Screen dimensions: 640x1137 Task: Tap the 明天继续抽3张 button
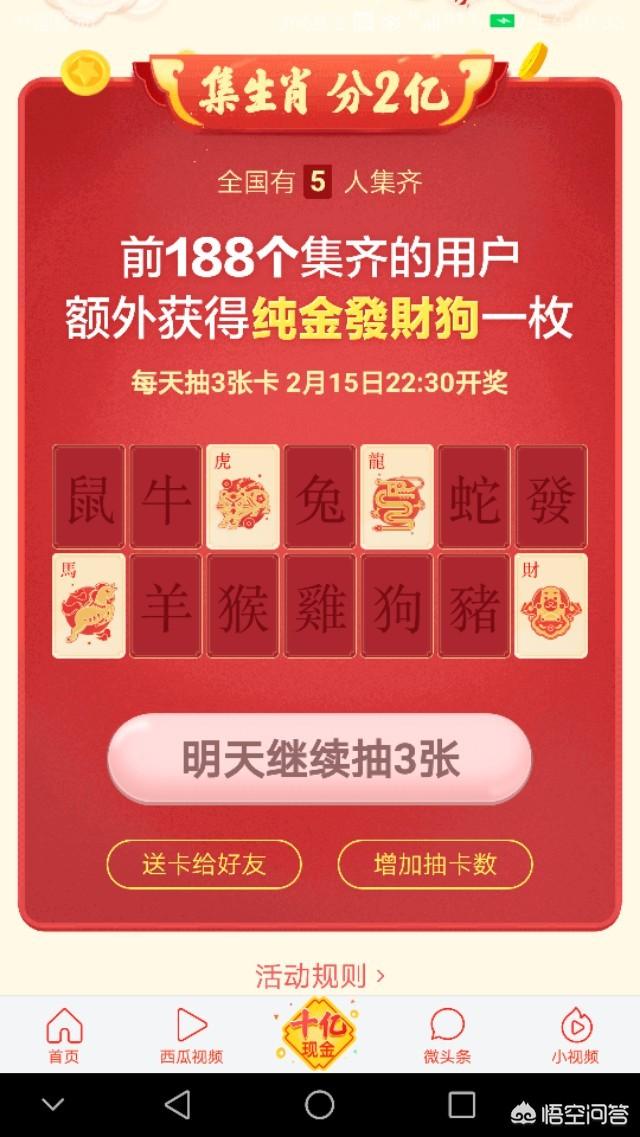tap(319, 760)
